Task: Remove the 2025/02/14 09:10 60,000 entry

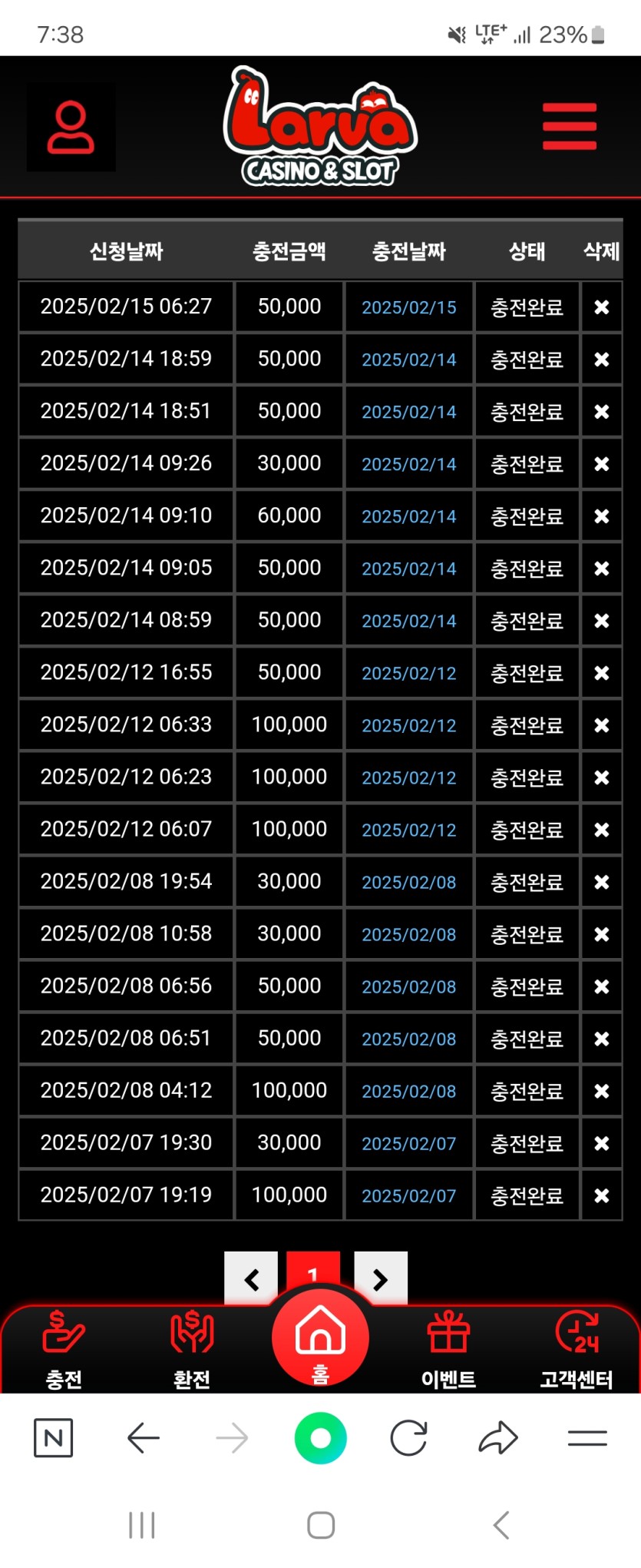Action: coord(602,516)
